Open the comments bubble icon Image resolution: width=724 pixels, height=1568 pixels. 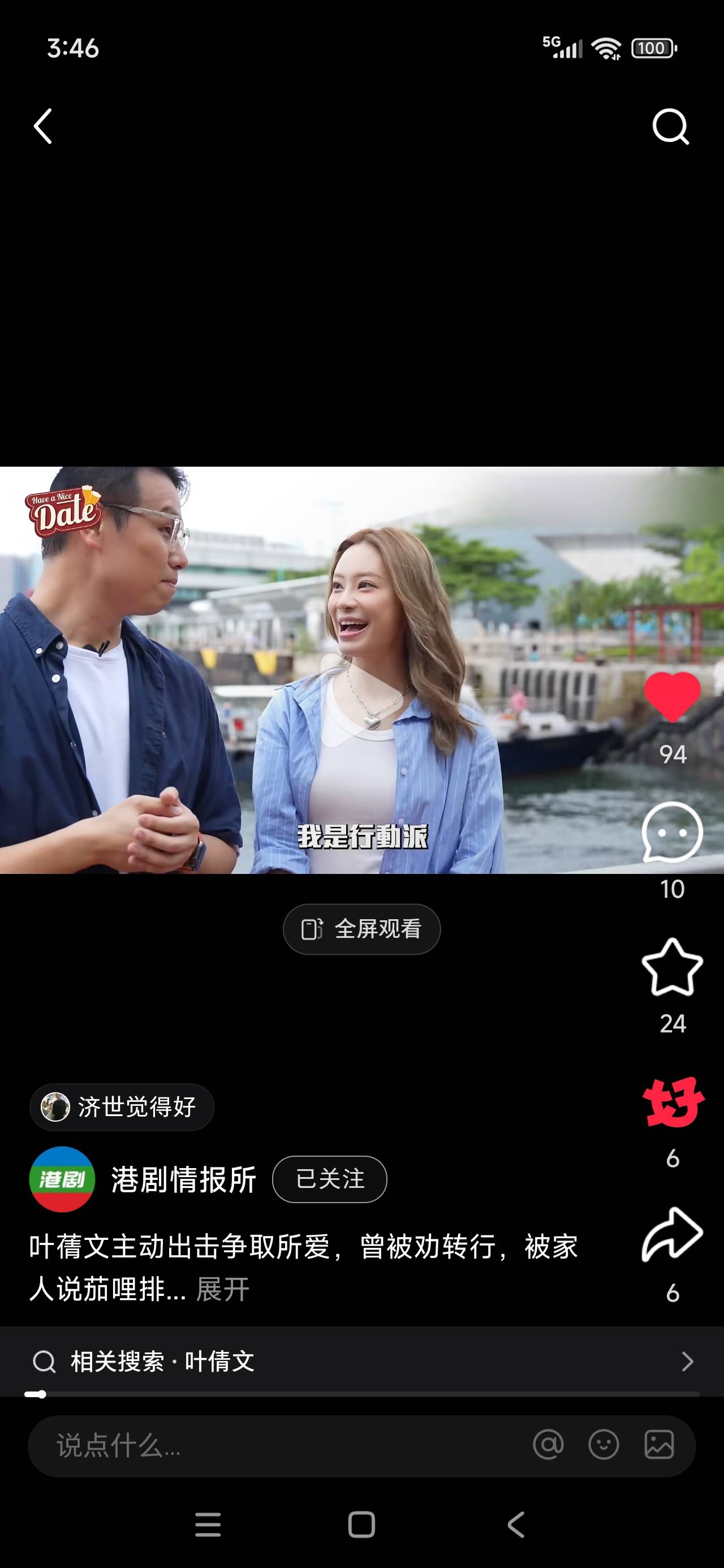pyautogui.click(x=672, y=832)
